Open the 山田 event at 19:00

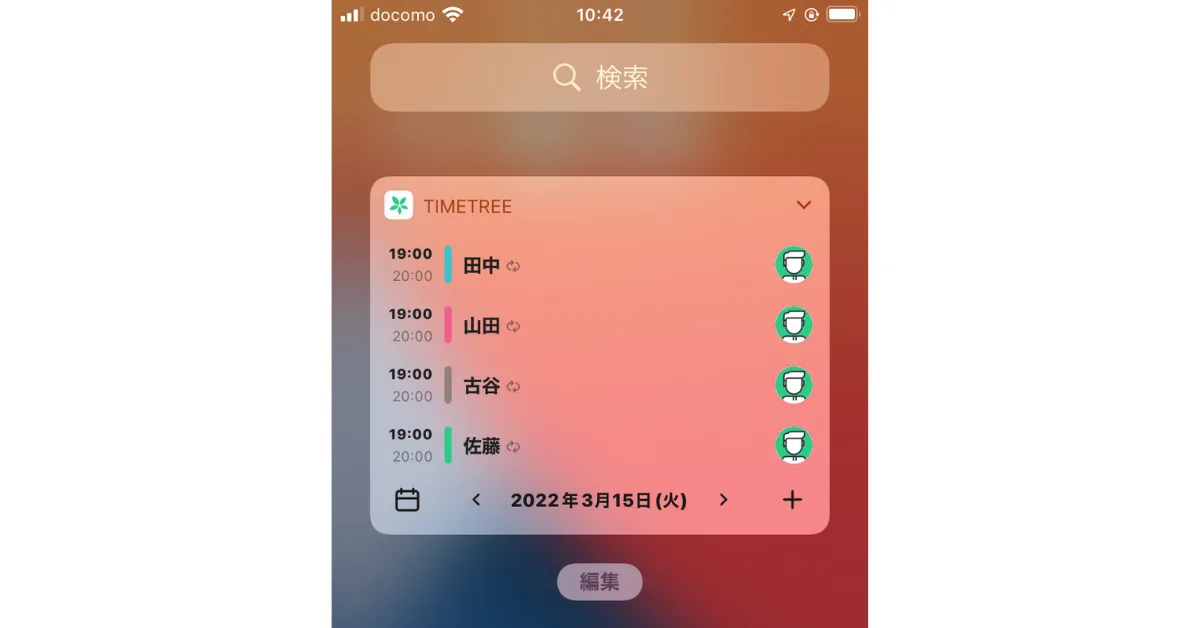pyautogui.click(x=482, y=326)
